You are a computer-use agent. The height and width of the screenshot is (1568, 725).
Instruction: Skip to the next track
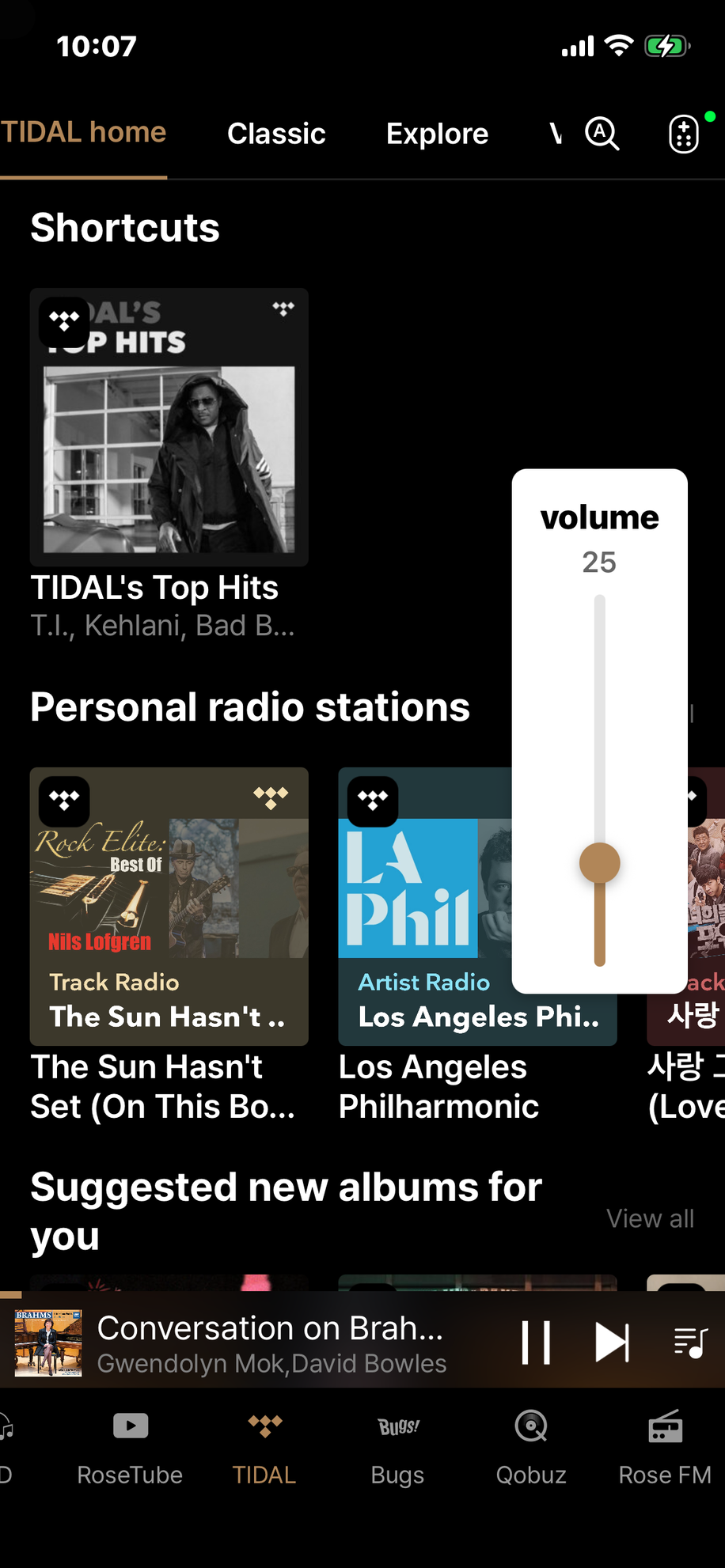(612, 1343)
